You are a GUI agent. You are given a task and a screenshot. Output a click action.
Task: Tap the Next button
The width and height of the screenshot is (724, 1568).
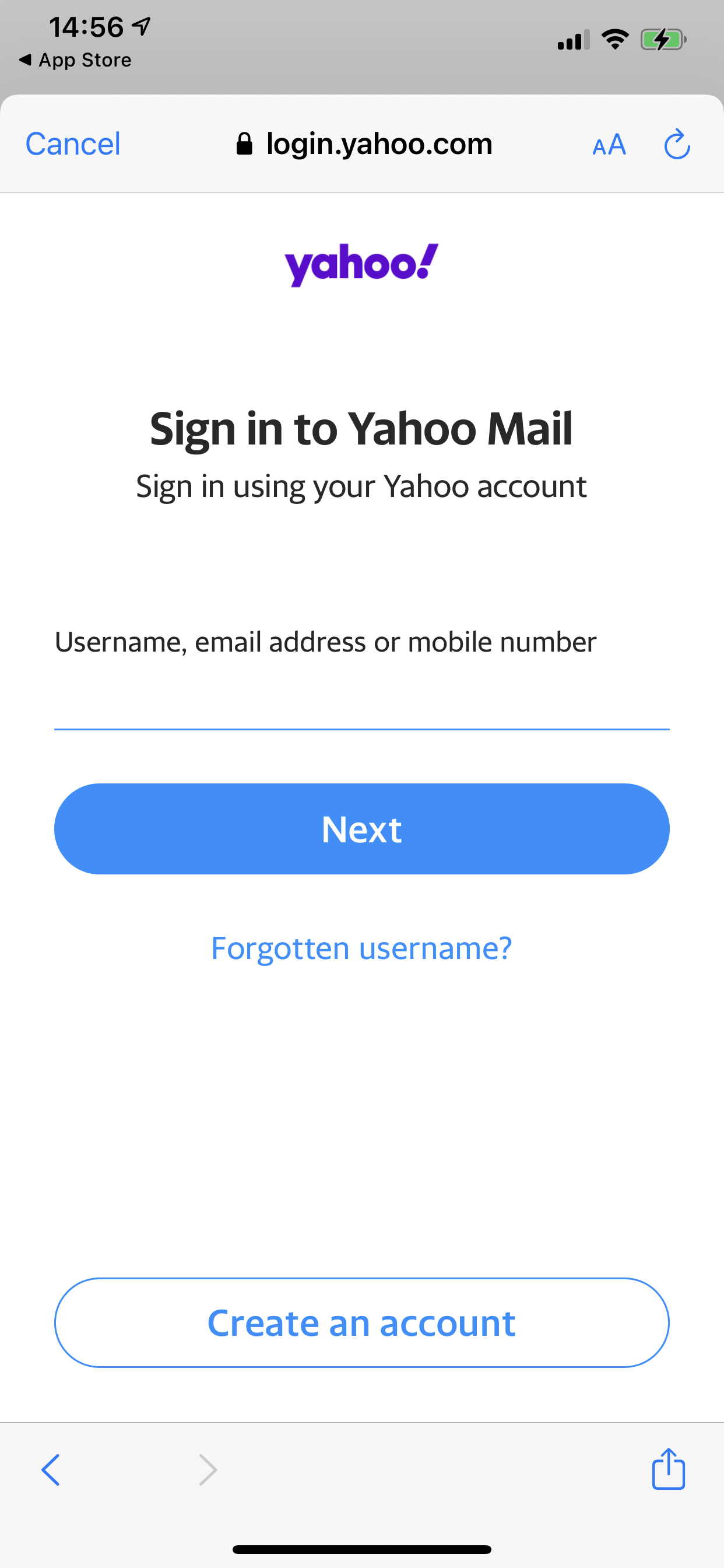click(x=361, y=828)
